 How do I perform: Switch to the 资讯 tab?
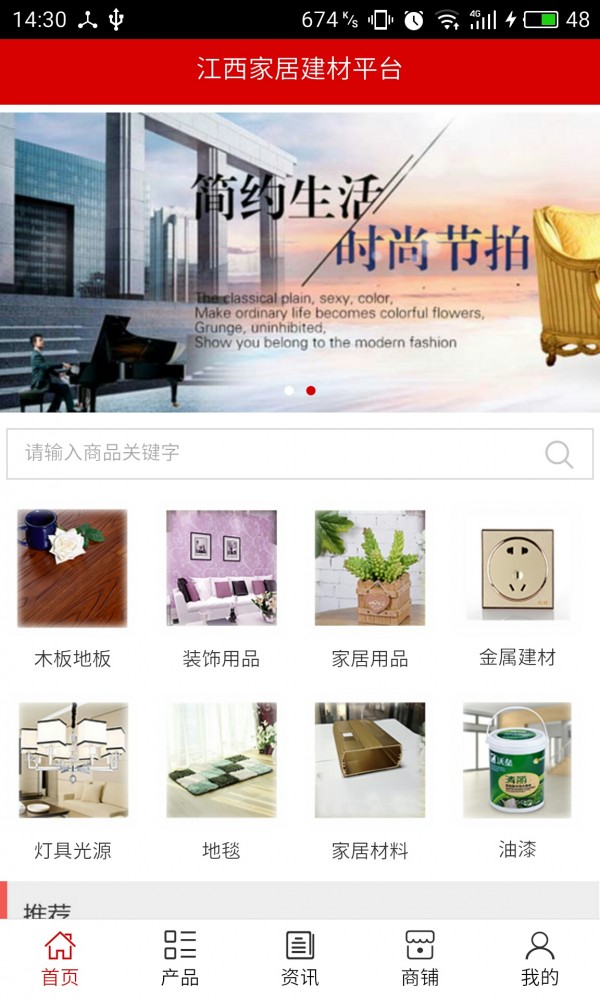point(300,958)
